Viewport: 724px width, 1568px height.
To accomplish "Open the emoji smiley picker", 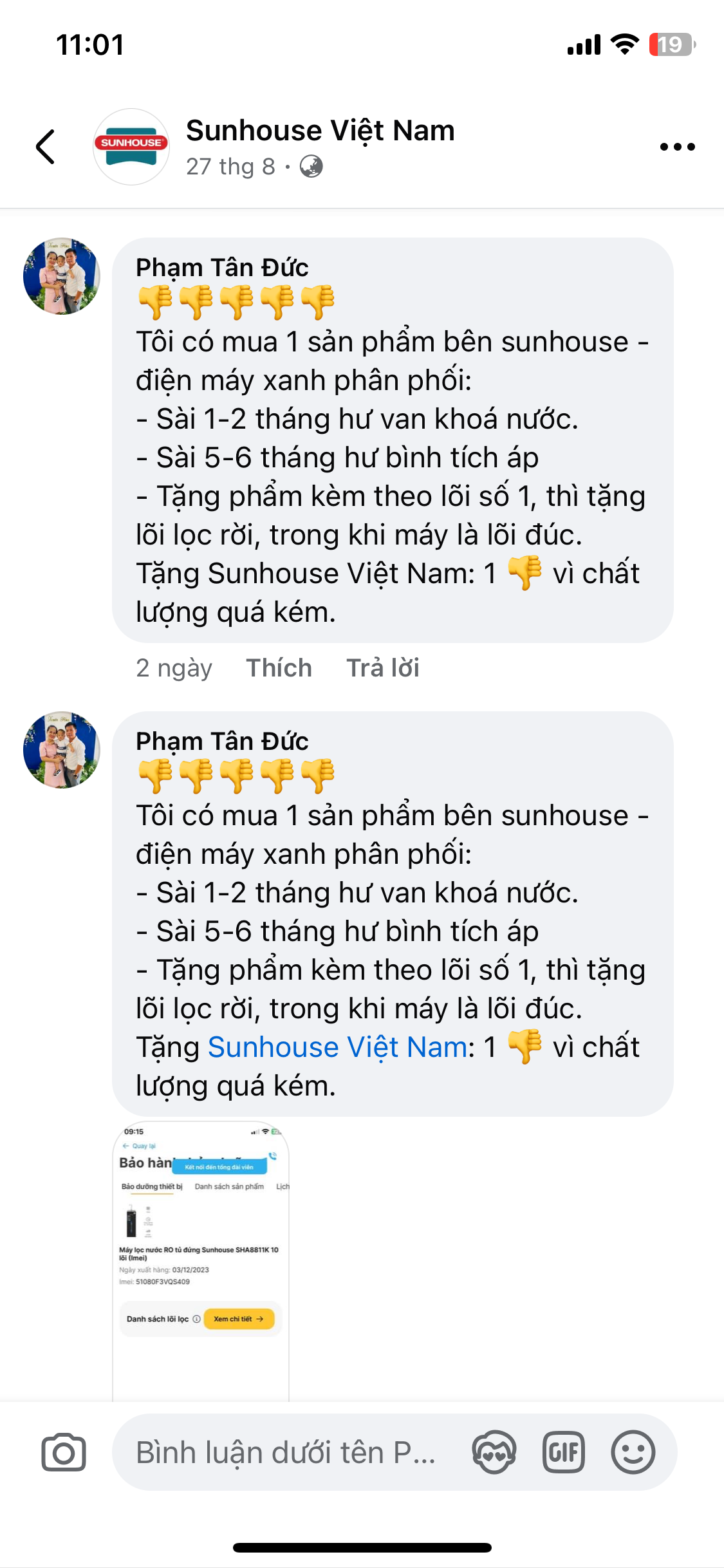I will [633, 1452].
